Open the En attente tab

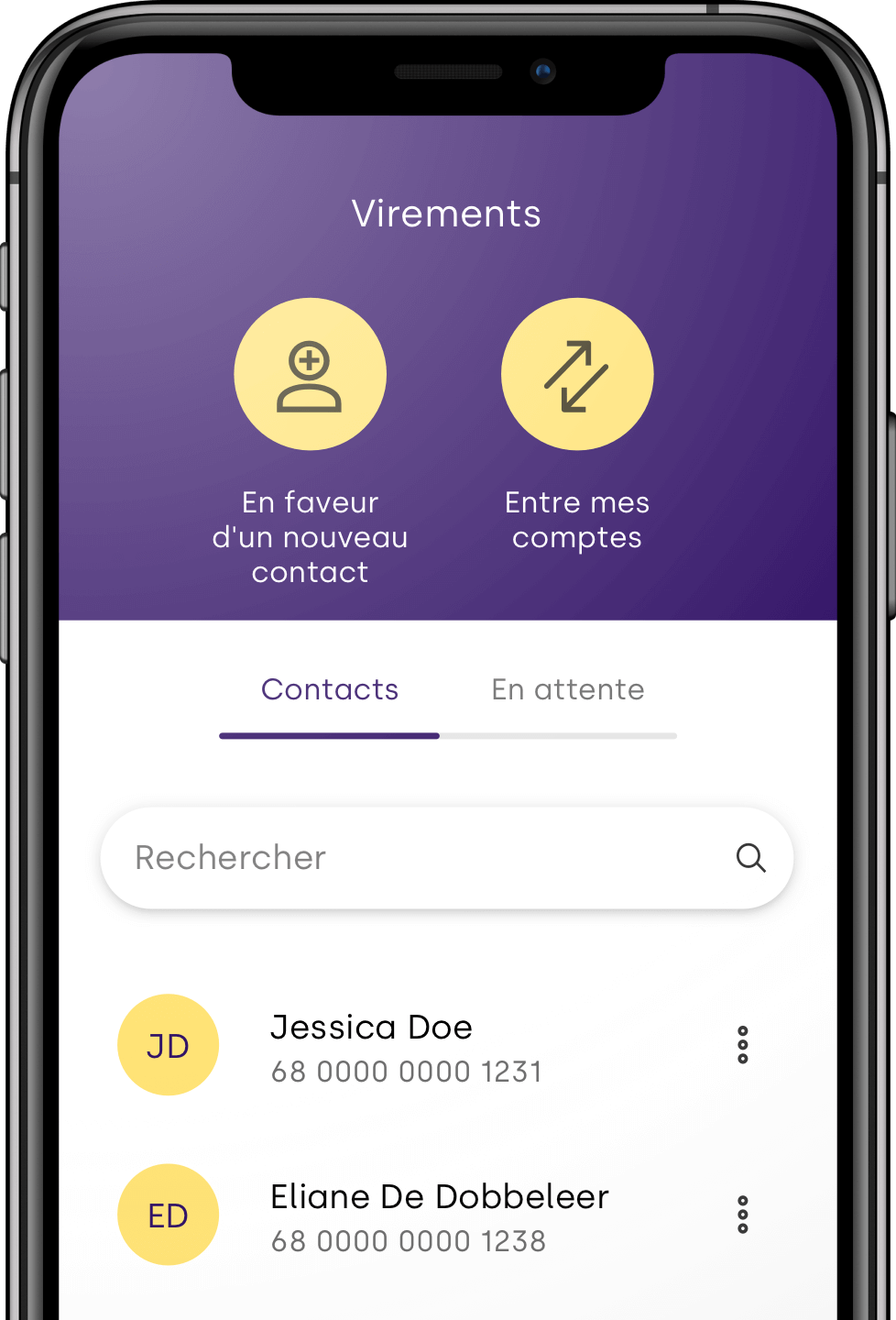pos(568,690)
